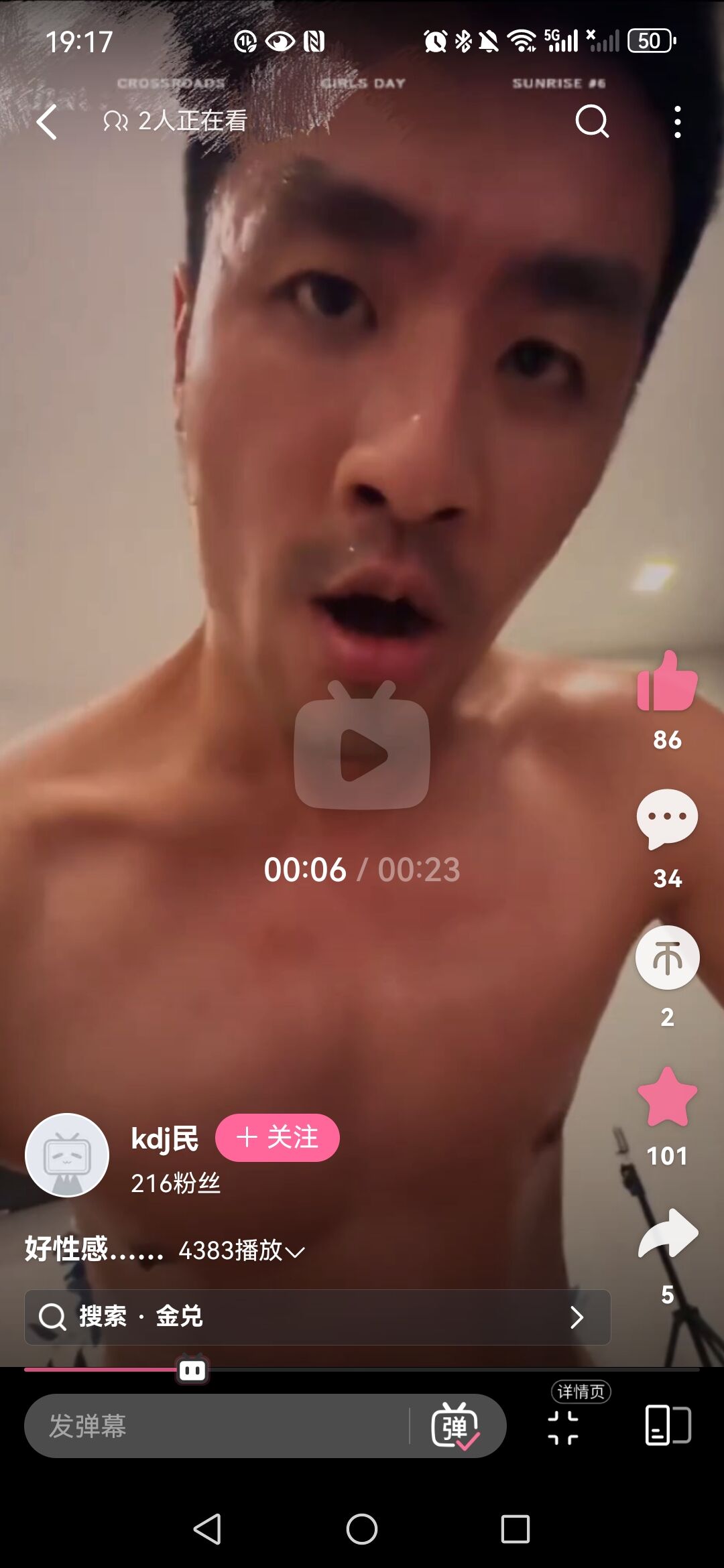The width and height of the screenshot is (724, 1568).
Task: Go to the system home screen
Action: (362, 1530)
